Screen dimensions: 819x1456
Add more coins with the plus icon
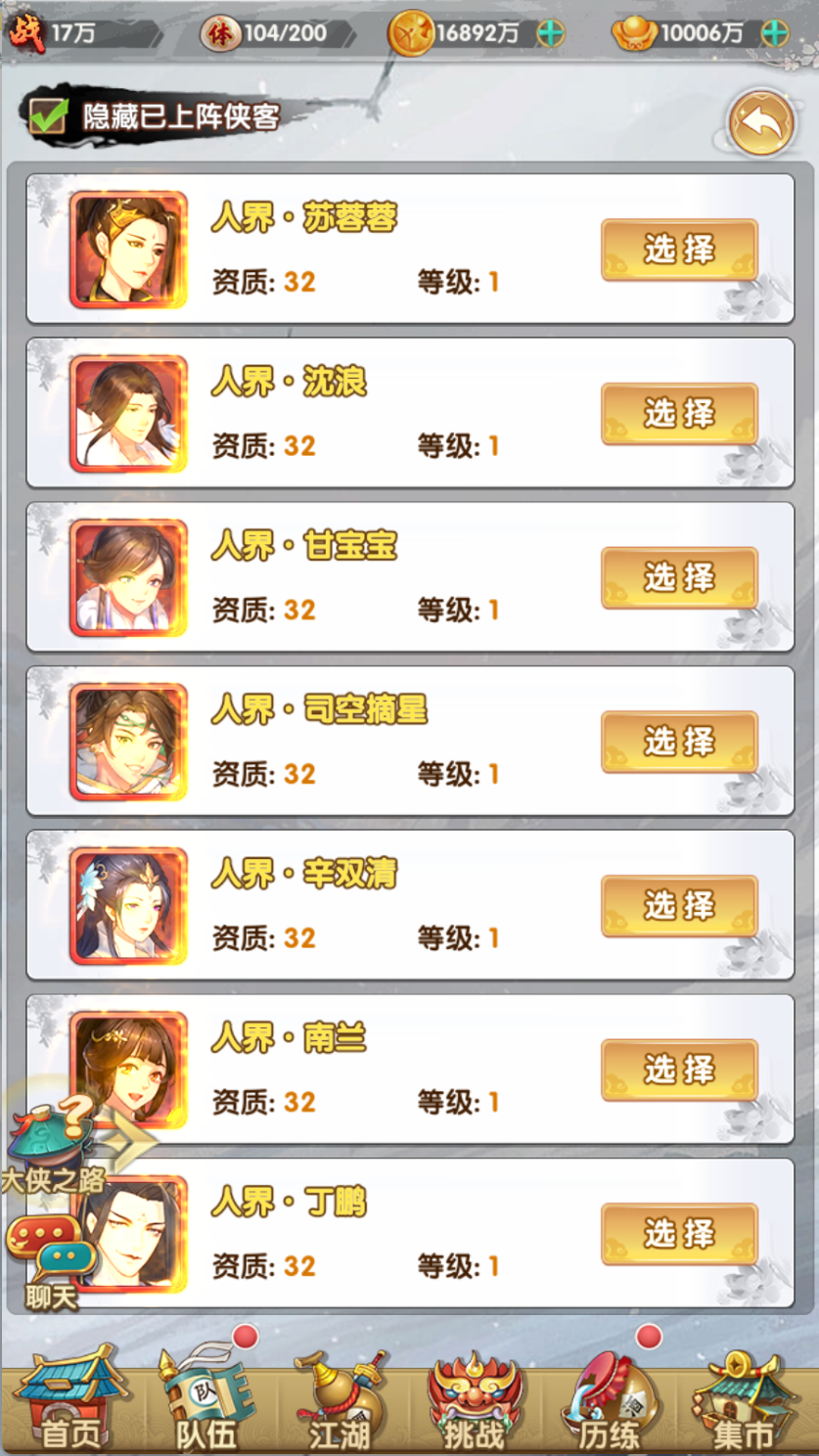(551, 33)
